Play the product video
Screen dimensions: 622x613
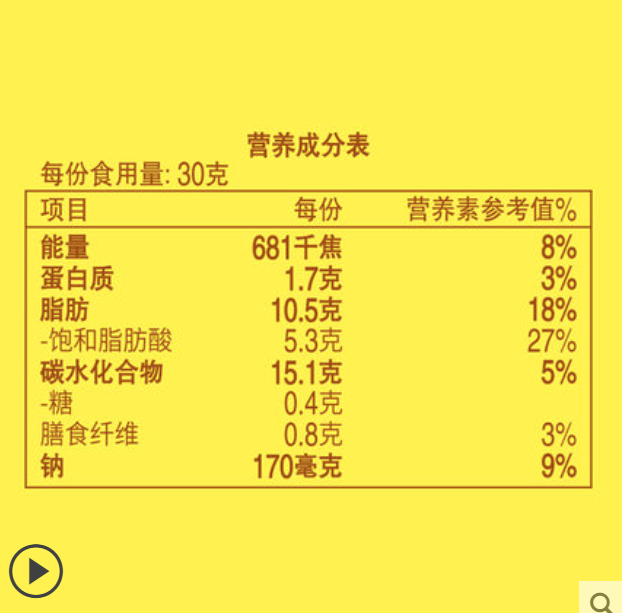(37, 571)
